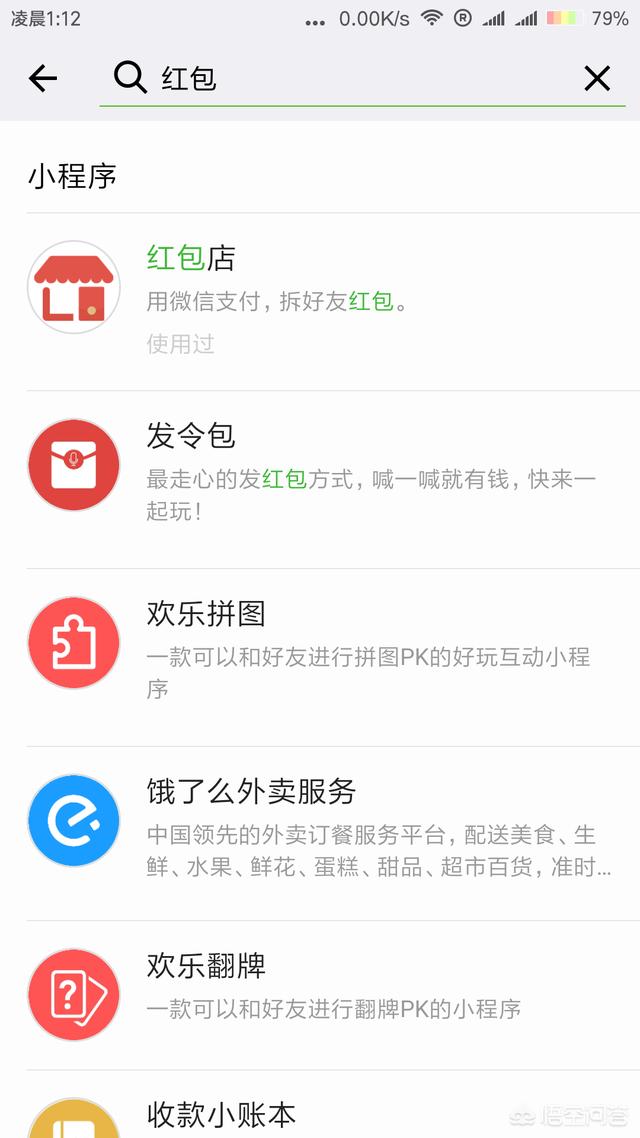Clear the 红包 search text
Image resolution: width=640 pixels, height=1138 pixels.
tap(597, 78)
